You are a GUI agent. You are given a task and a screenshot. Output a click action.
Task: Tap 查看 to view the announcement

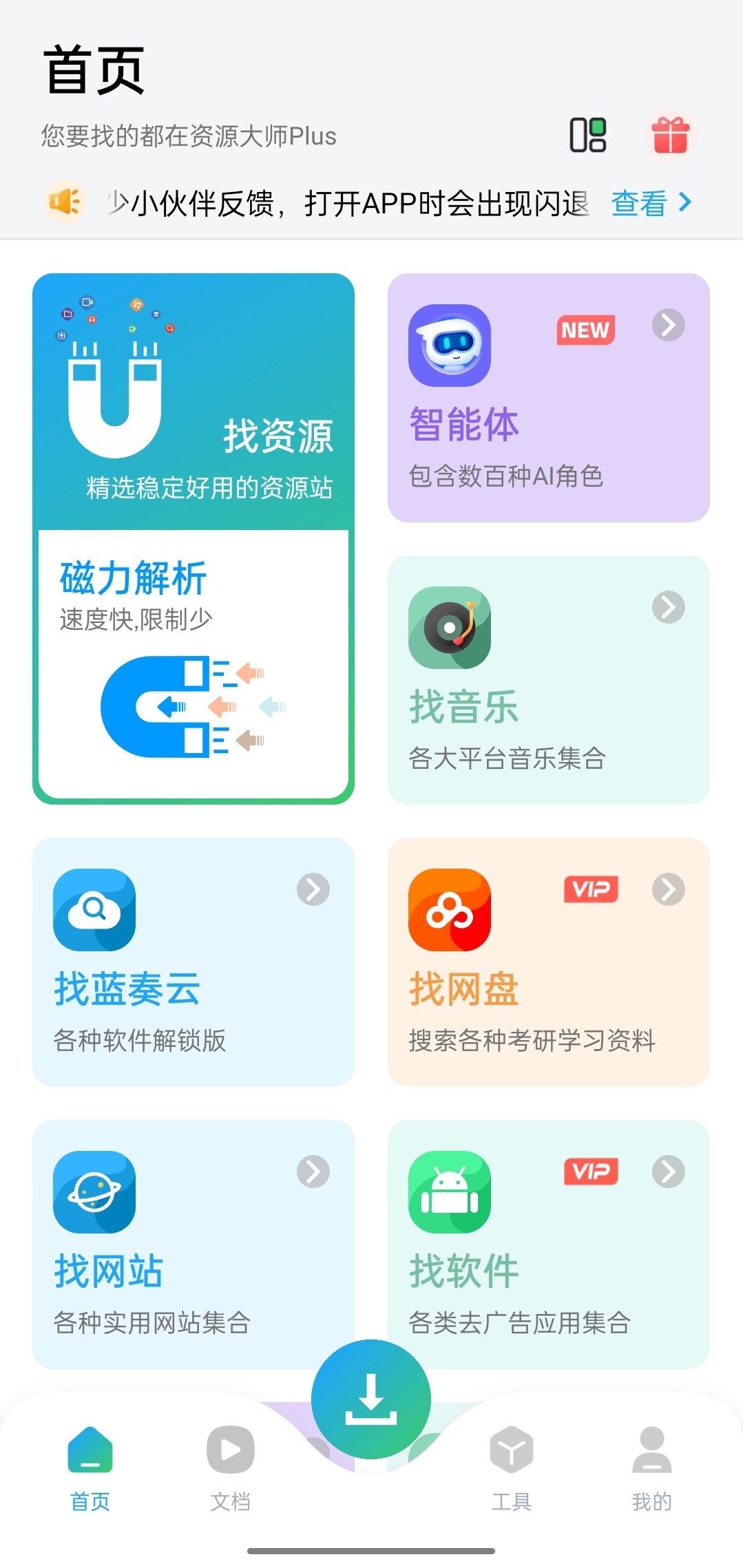point(650,203)
